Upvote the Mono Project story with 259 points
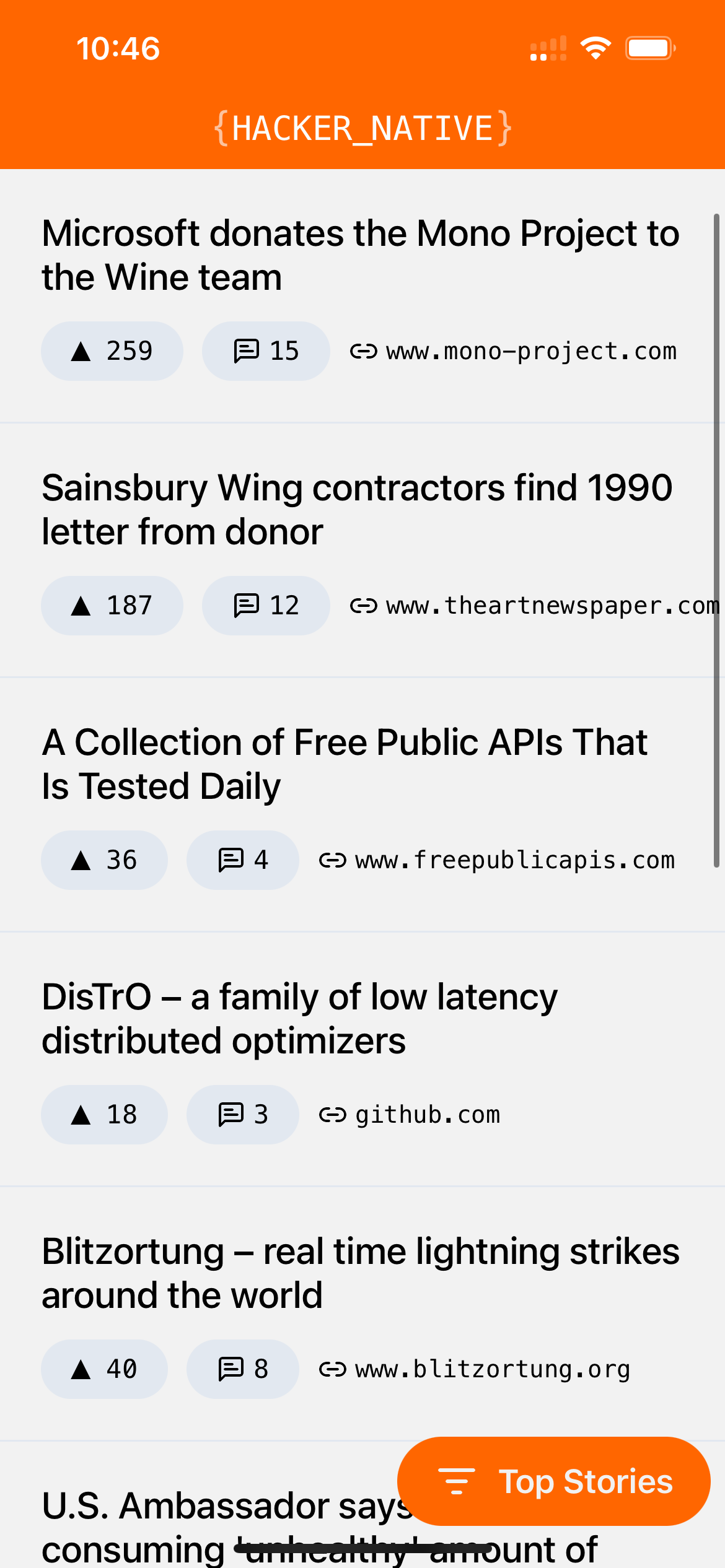The image size is (725, 1568). coord(112,351)
